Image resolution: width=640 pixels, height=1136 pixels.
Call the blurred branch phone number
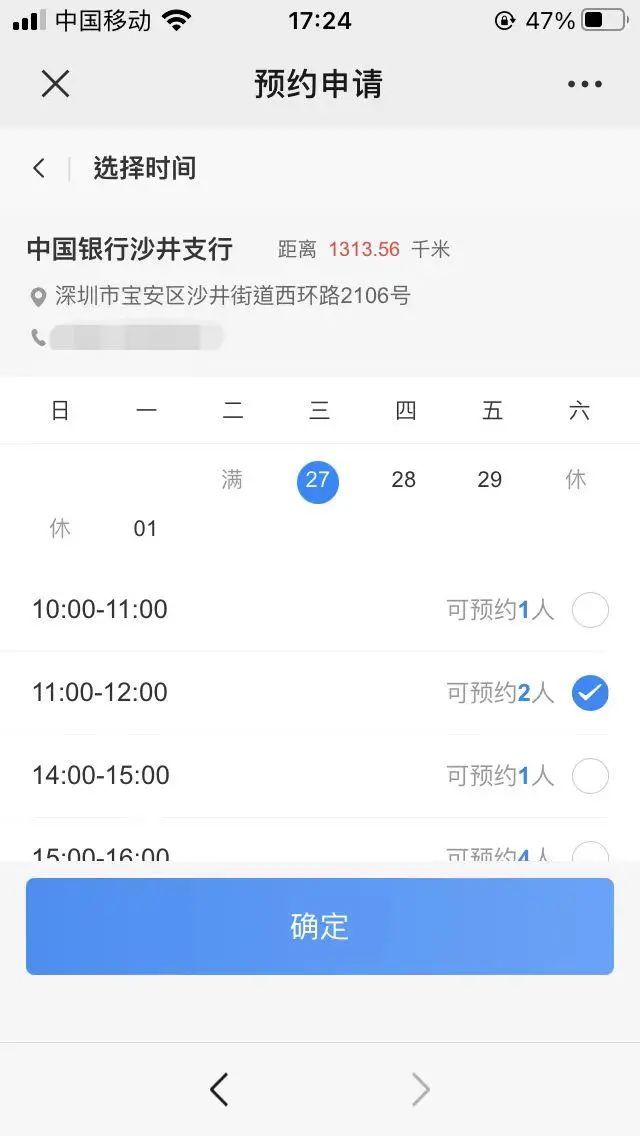click(135, 337)
